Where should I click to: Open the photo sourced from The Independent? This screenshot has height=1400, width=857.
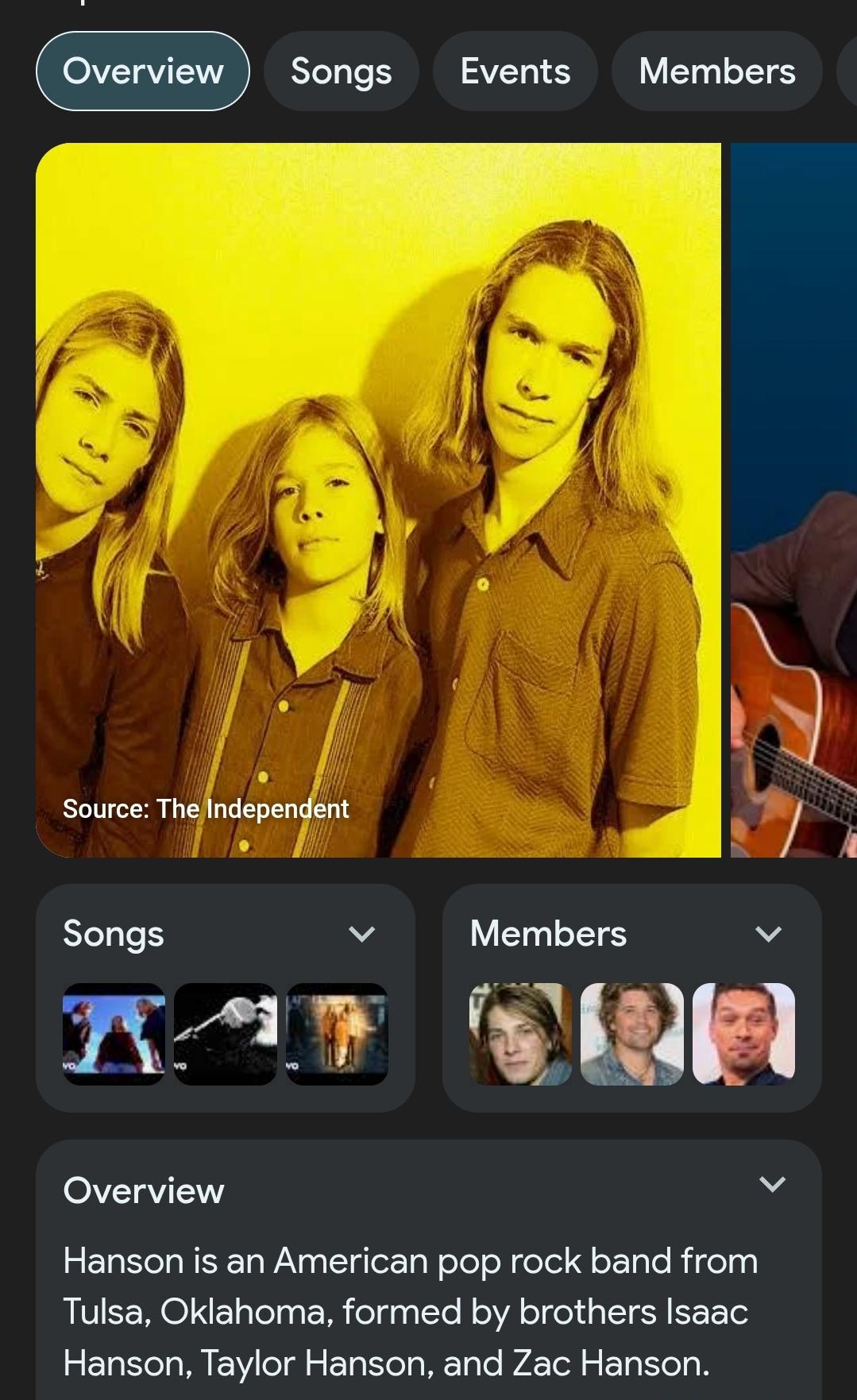point(378,500)
